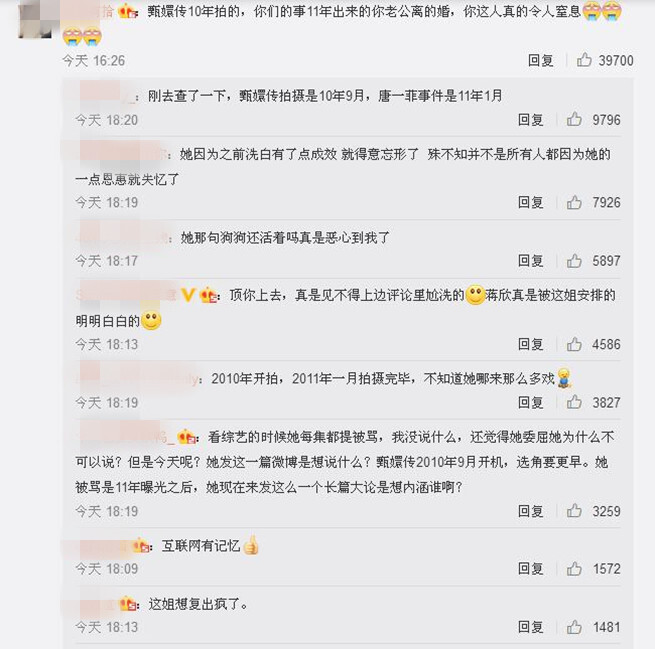
Task: Like the comment with 3827 likes
Action: tap(574, 403)
